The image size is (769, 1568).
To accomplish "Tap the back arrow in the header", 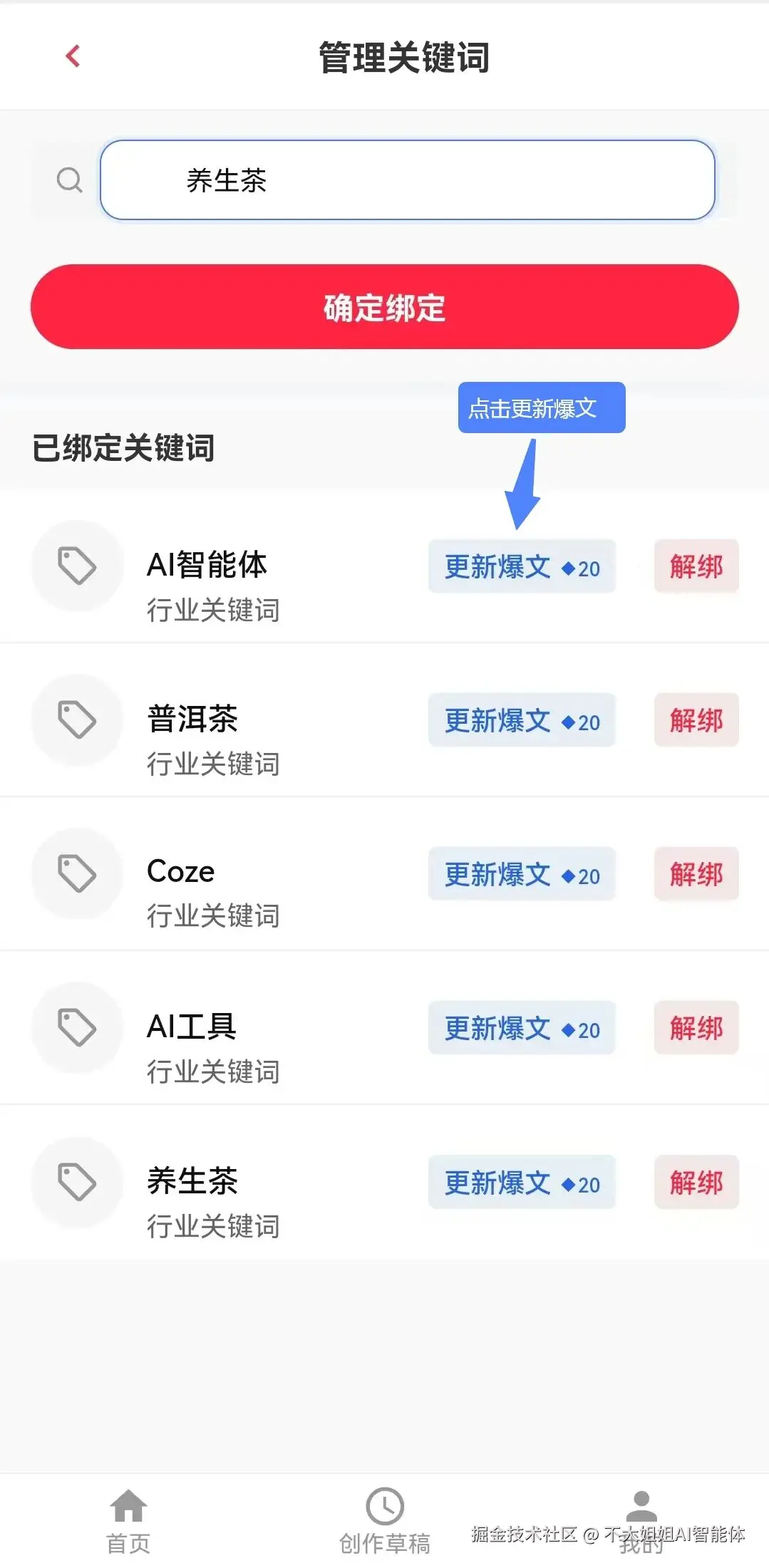I will (x=71, y=56).
